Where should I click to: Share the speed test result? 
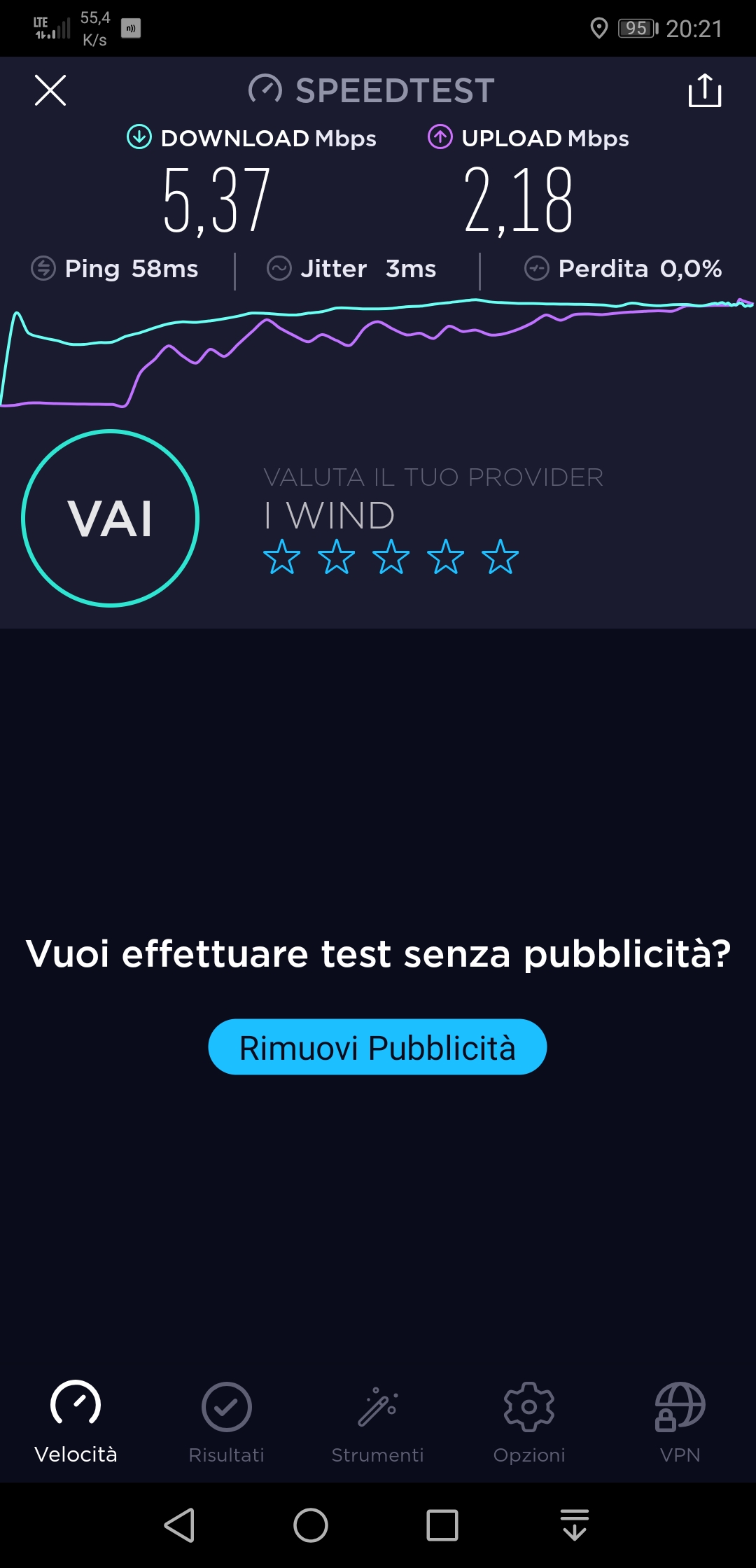tap(705, 90)
